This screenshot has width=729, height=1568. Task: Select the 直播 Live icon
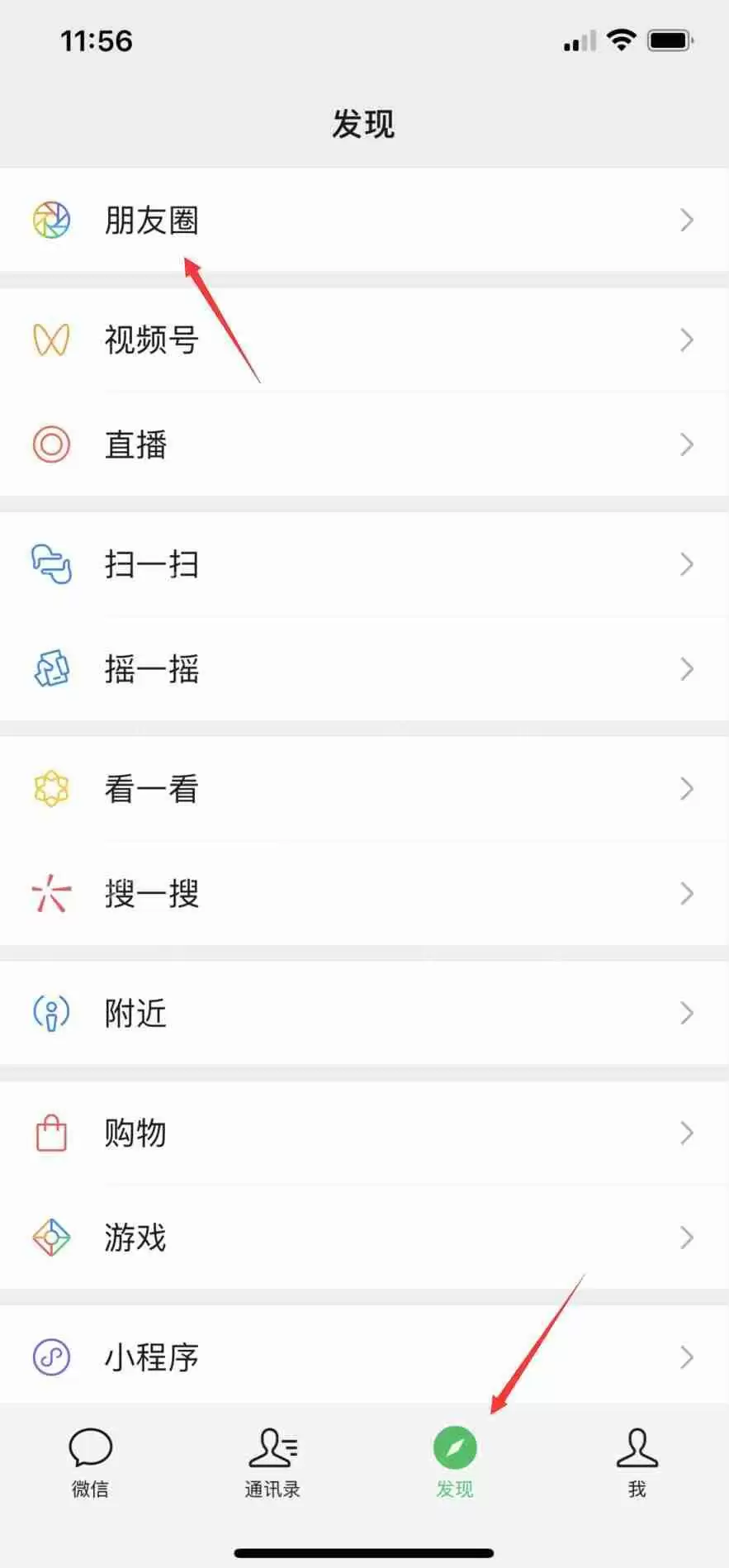click(x=51, y=444)
